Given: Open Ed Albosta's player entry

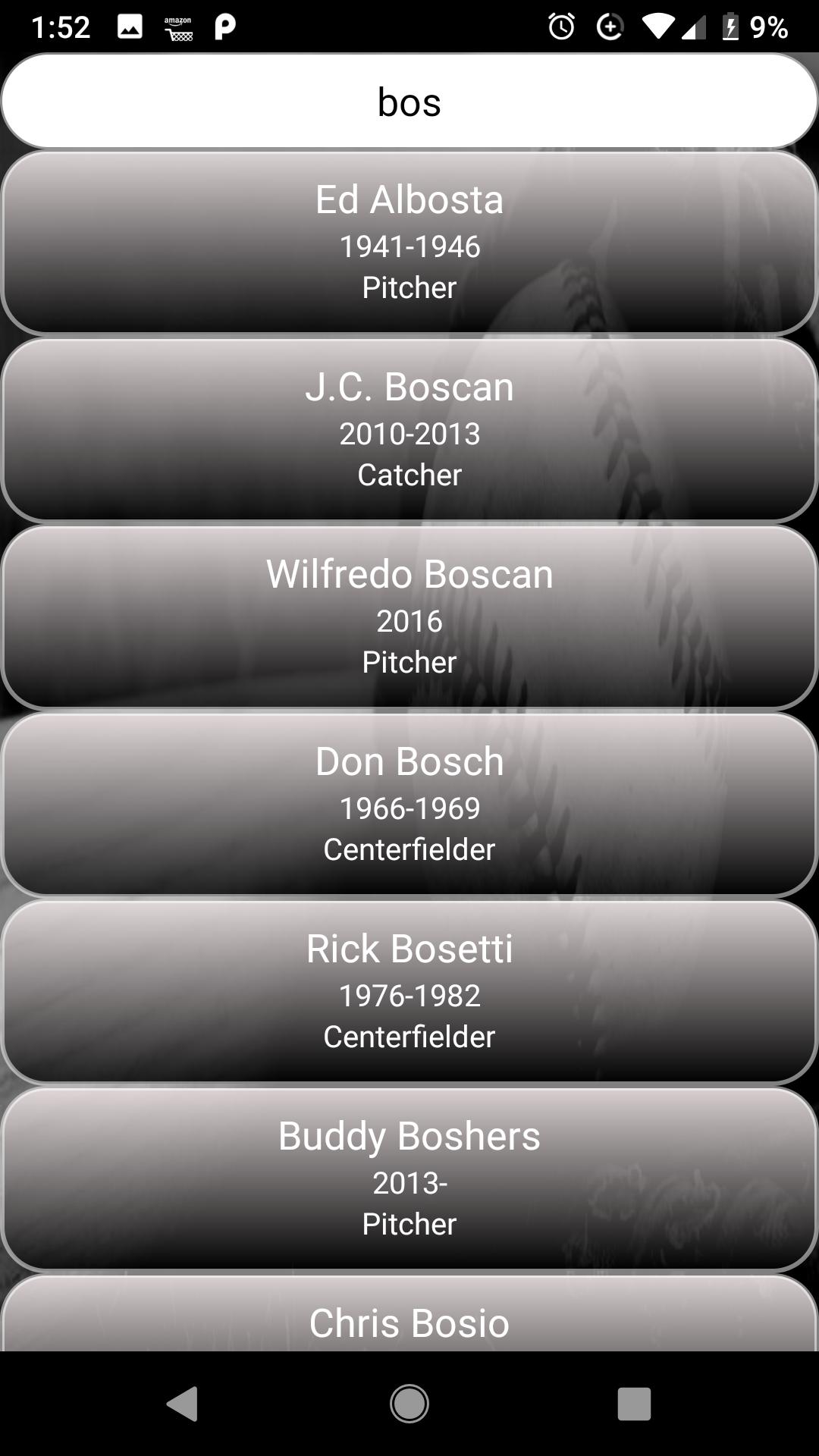Looking at the screenshot, I should click(409, 243).
